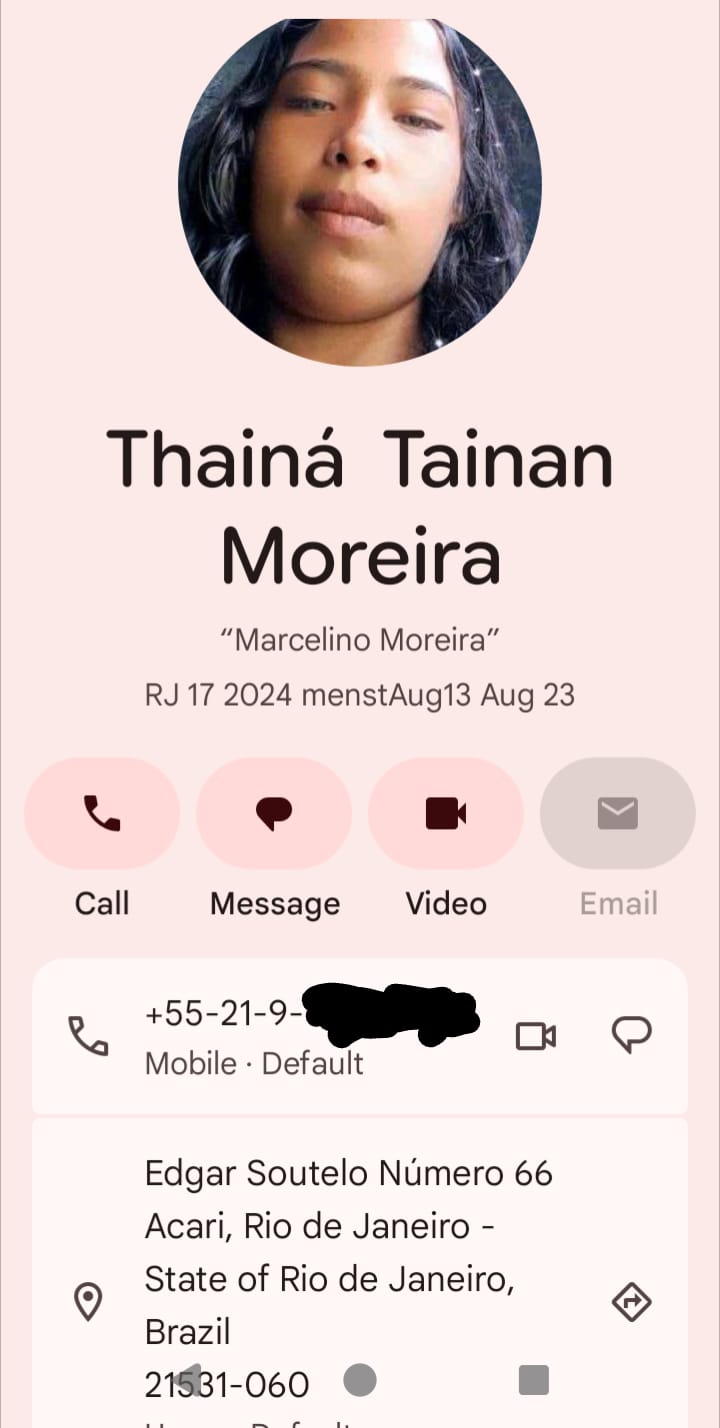720x1428 pixels.
Task: Open recent apps with the square button
Action: tap(534, 1380)
